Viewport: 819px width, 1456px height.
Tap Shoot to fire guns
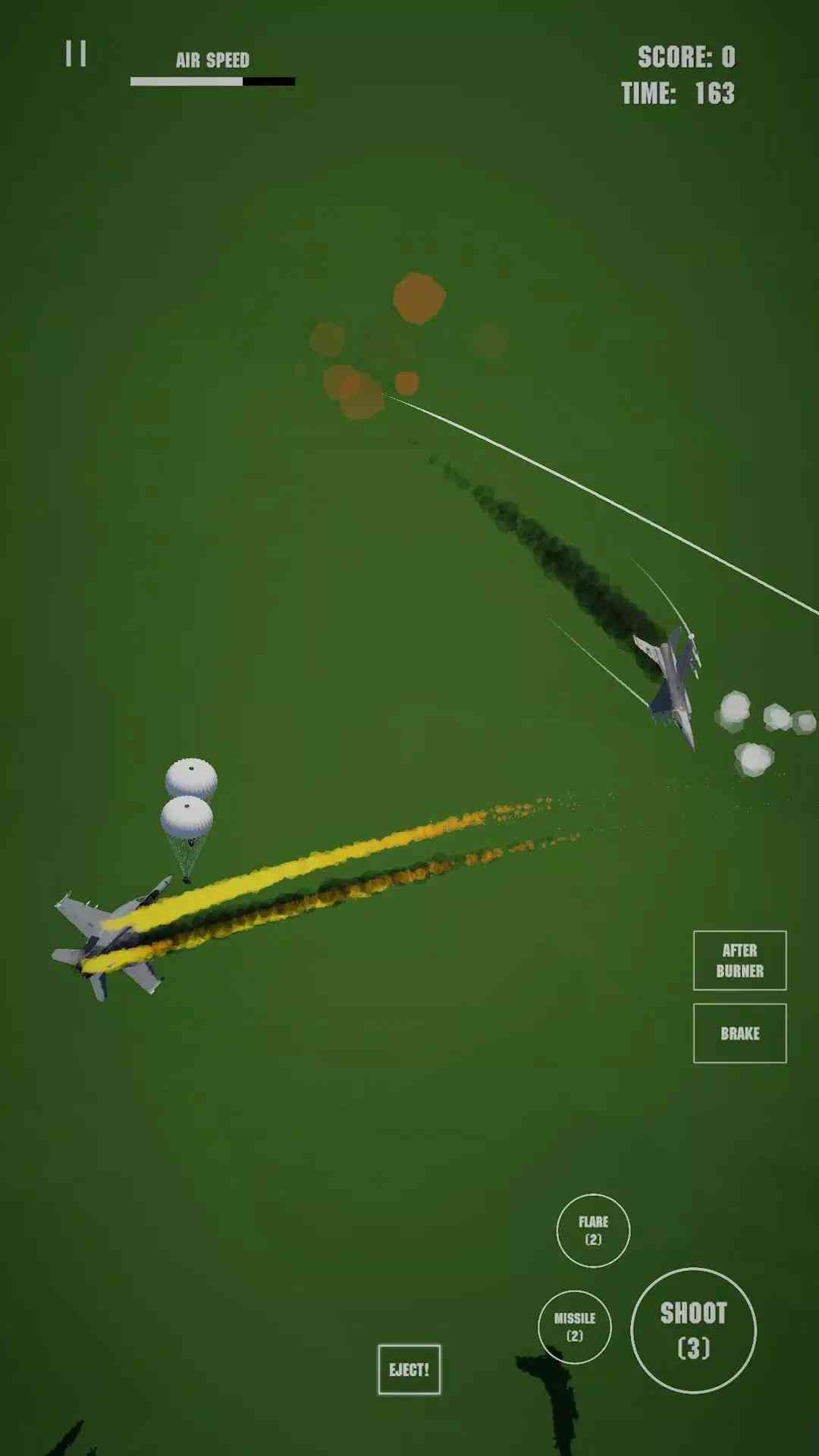pos(693,1330)
